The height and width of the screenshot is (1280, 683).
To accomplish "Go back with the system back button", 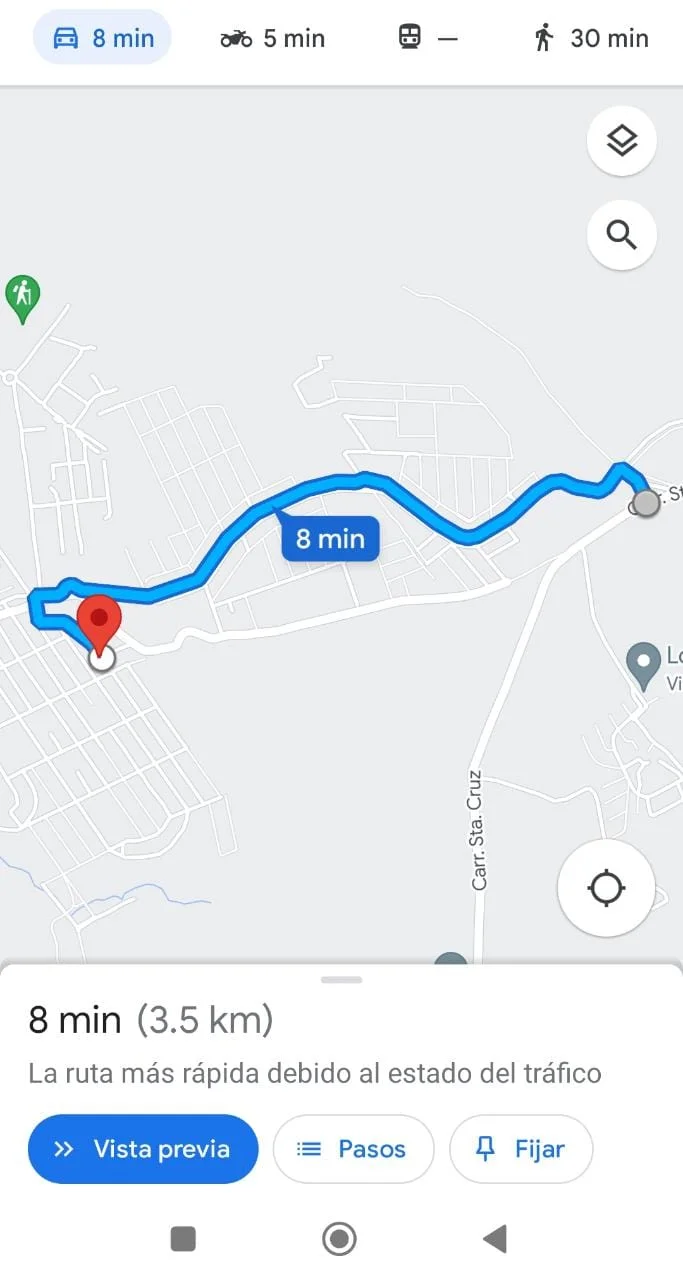I will 494,1239.
